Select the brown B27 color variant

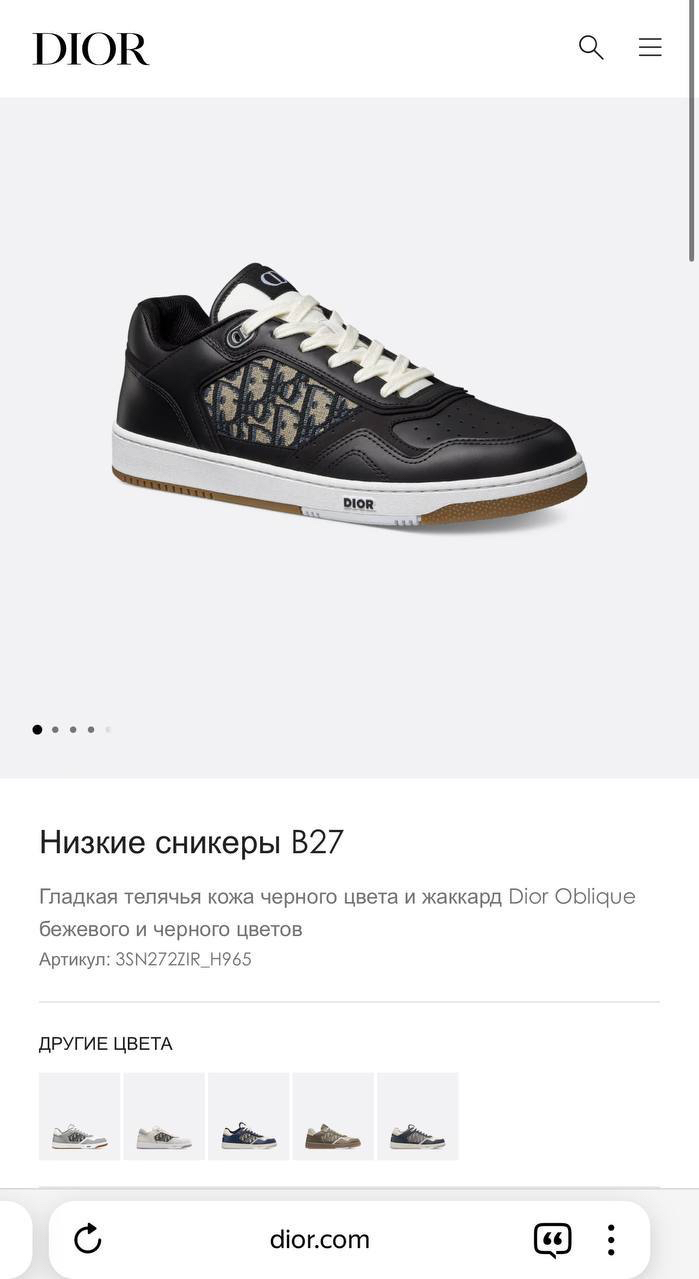point(333,1116)
